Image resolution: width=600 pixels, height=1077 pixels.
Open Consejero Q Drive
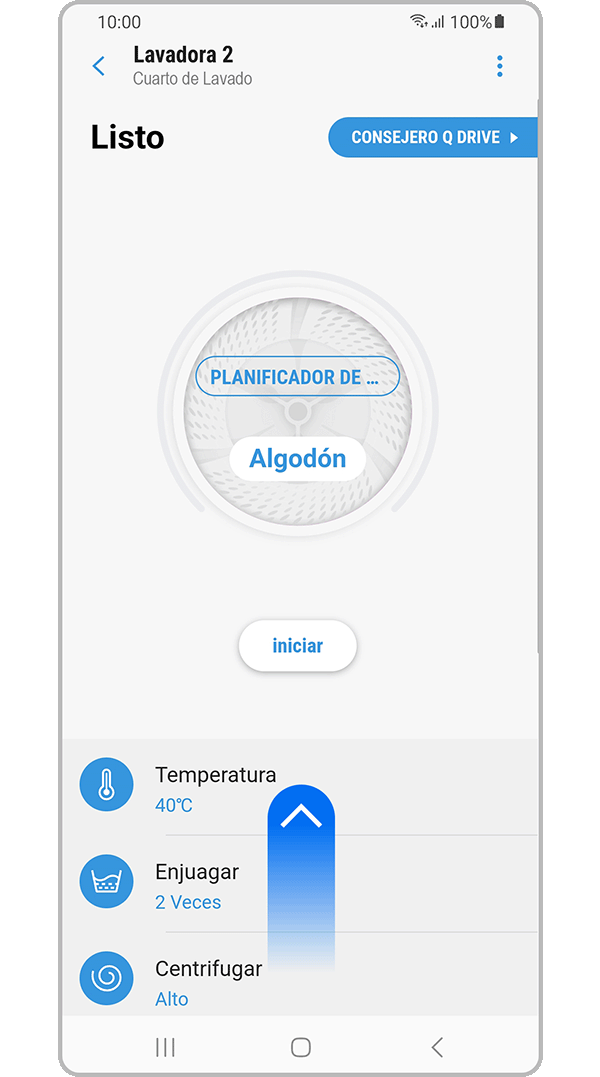(434, 138)
